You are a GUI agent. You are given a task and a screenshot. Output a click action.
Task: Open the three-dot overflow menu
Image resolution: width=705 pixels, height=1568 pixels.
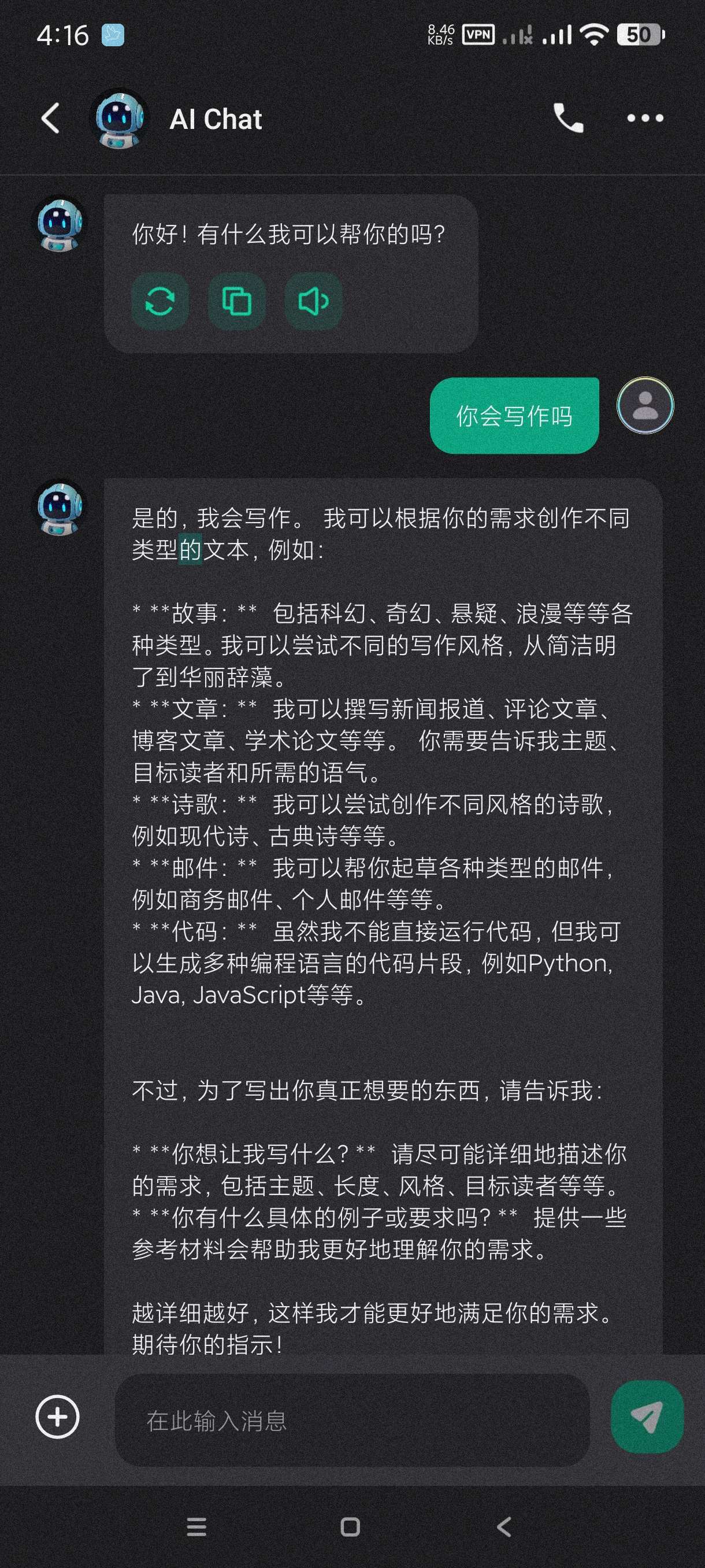645,118
